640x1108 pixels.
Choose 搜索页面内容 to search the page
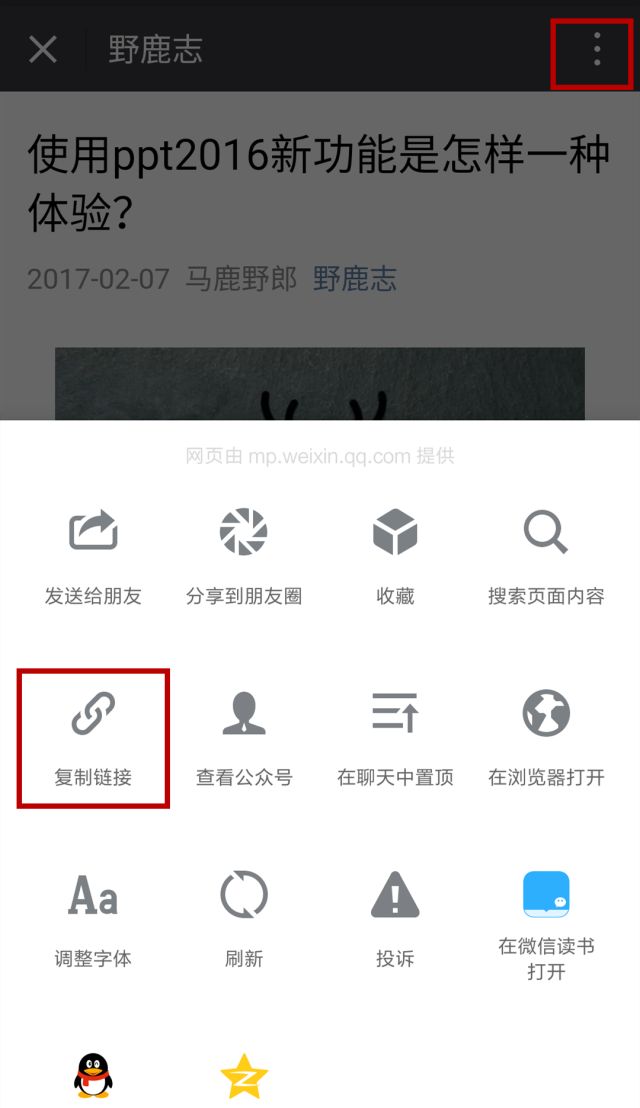[x=546, y=557]
